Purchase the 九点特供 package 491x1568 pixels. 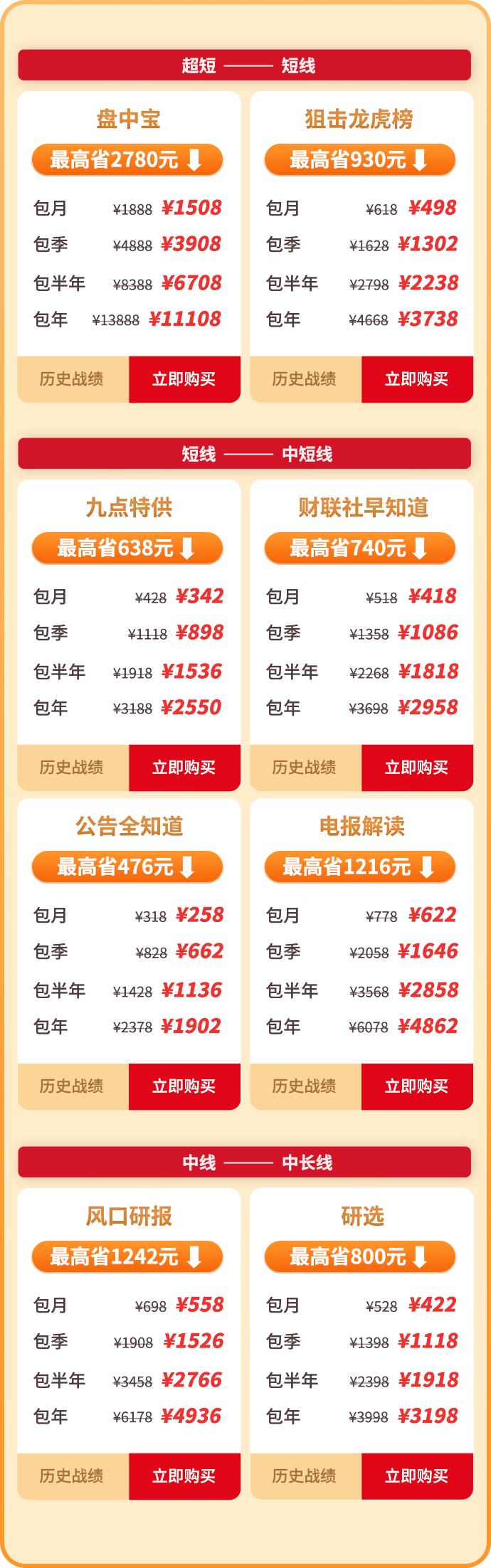click(184, 768)
